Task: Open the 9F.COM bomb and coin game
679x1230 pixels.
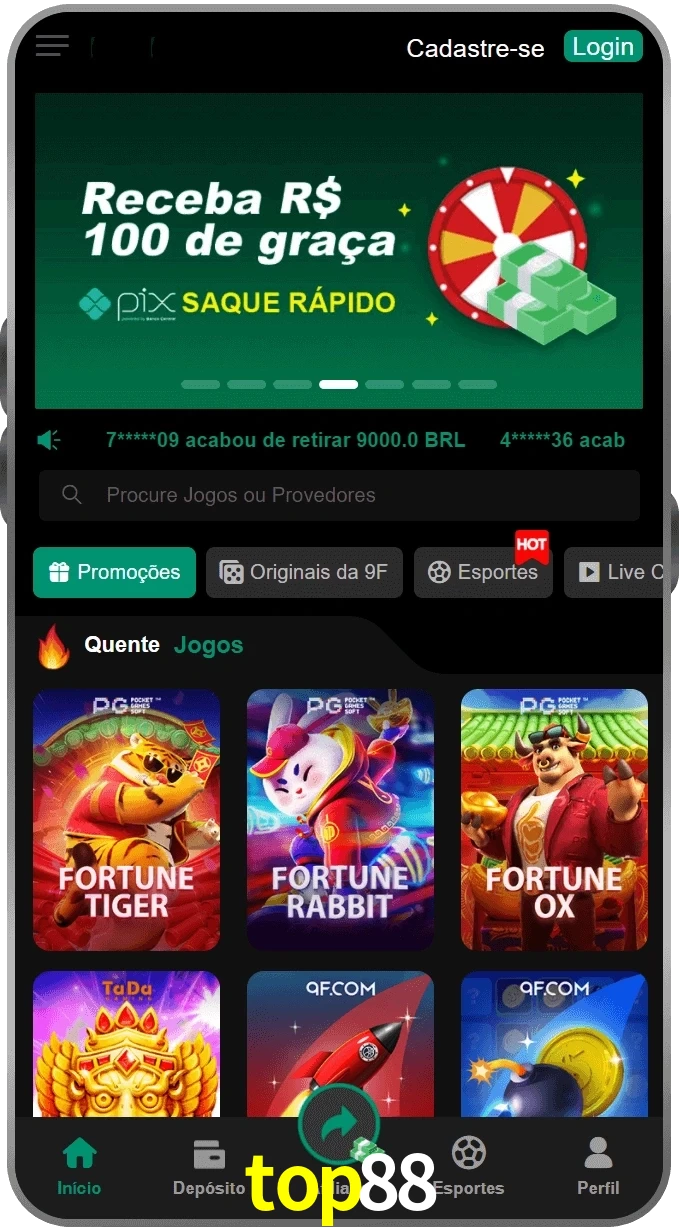Action: coord(554,1045)
